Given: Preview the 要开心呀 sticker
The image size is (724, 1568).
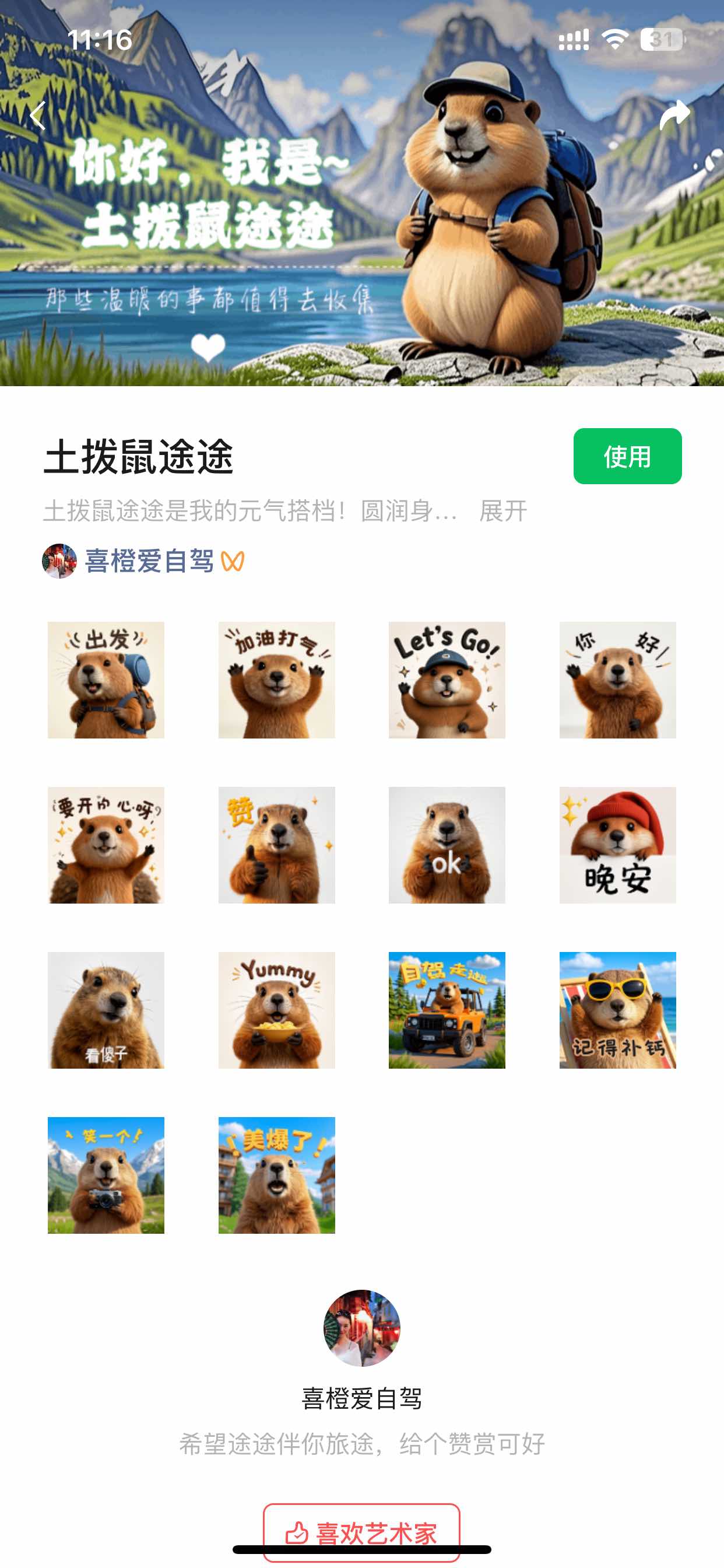Looking at the screenshot, I should [x=106, y=844].
